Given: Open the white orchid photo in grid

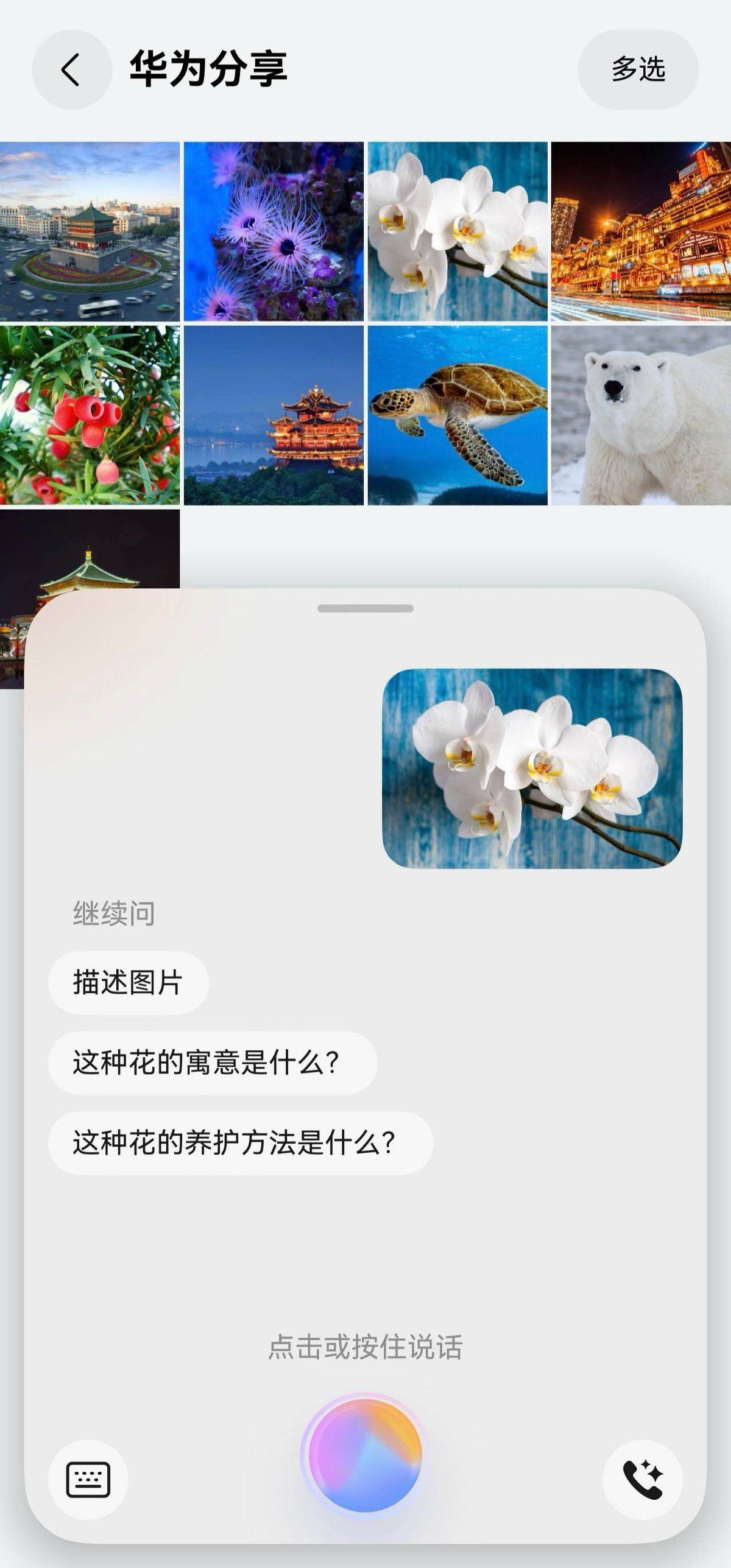Looking at the screenshot, I should (457, 231).
